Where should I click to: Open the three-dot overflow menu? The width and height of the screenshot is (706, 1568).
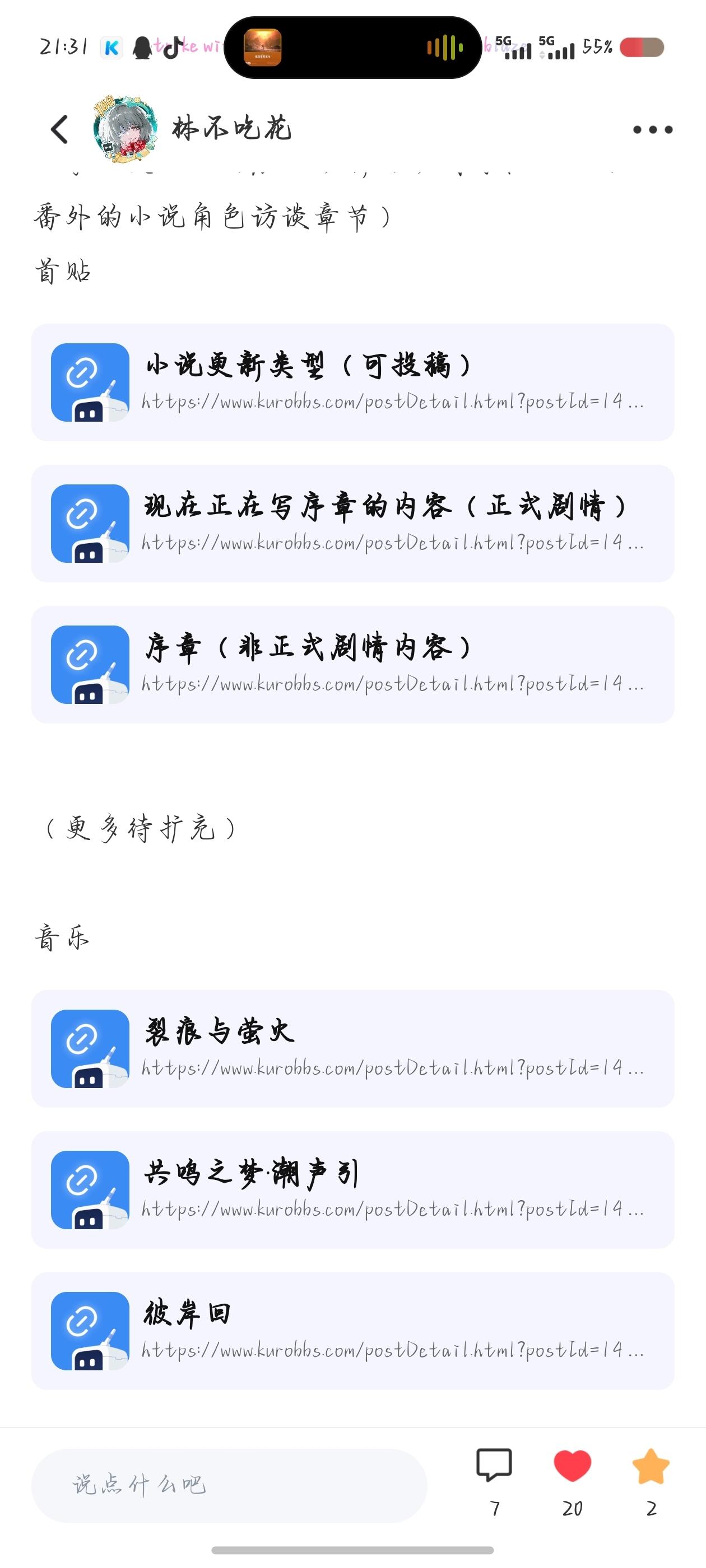pos(652,130)
